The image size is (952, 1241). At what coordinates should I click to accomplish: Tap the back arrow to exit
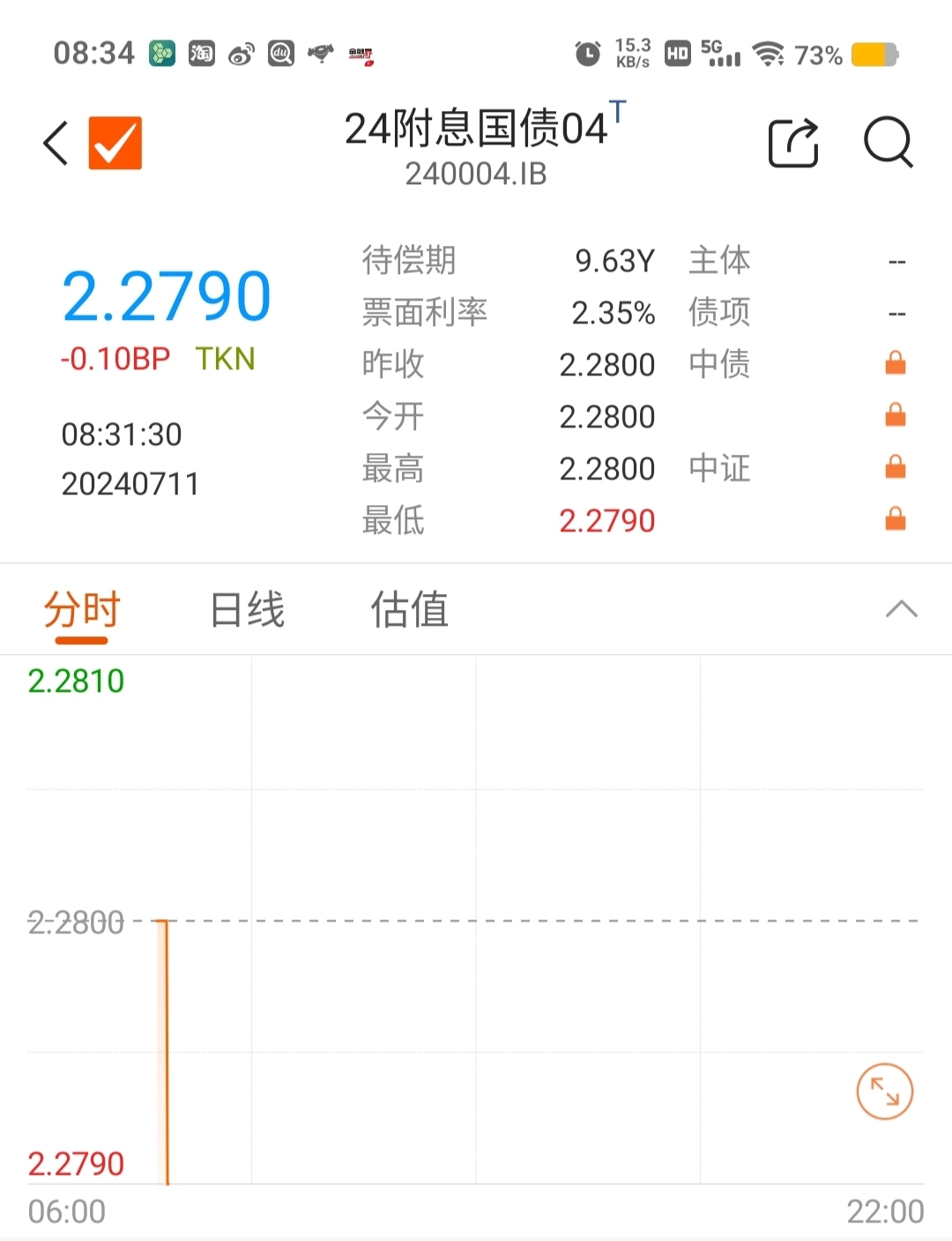[55, 143]
